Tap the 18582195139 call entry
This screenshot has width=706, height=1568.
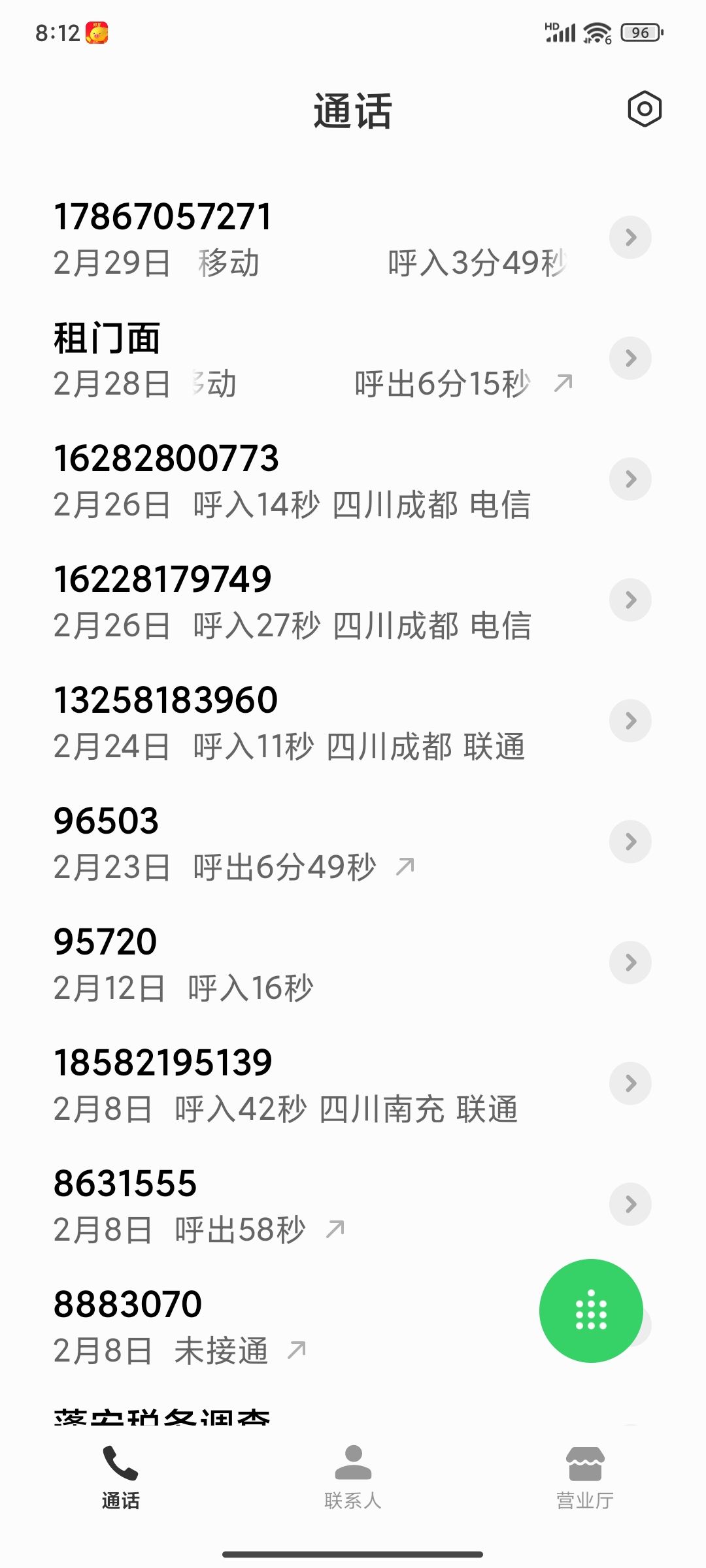(294, 1085)
